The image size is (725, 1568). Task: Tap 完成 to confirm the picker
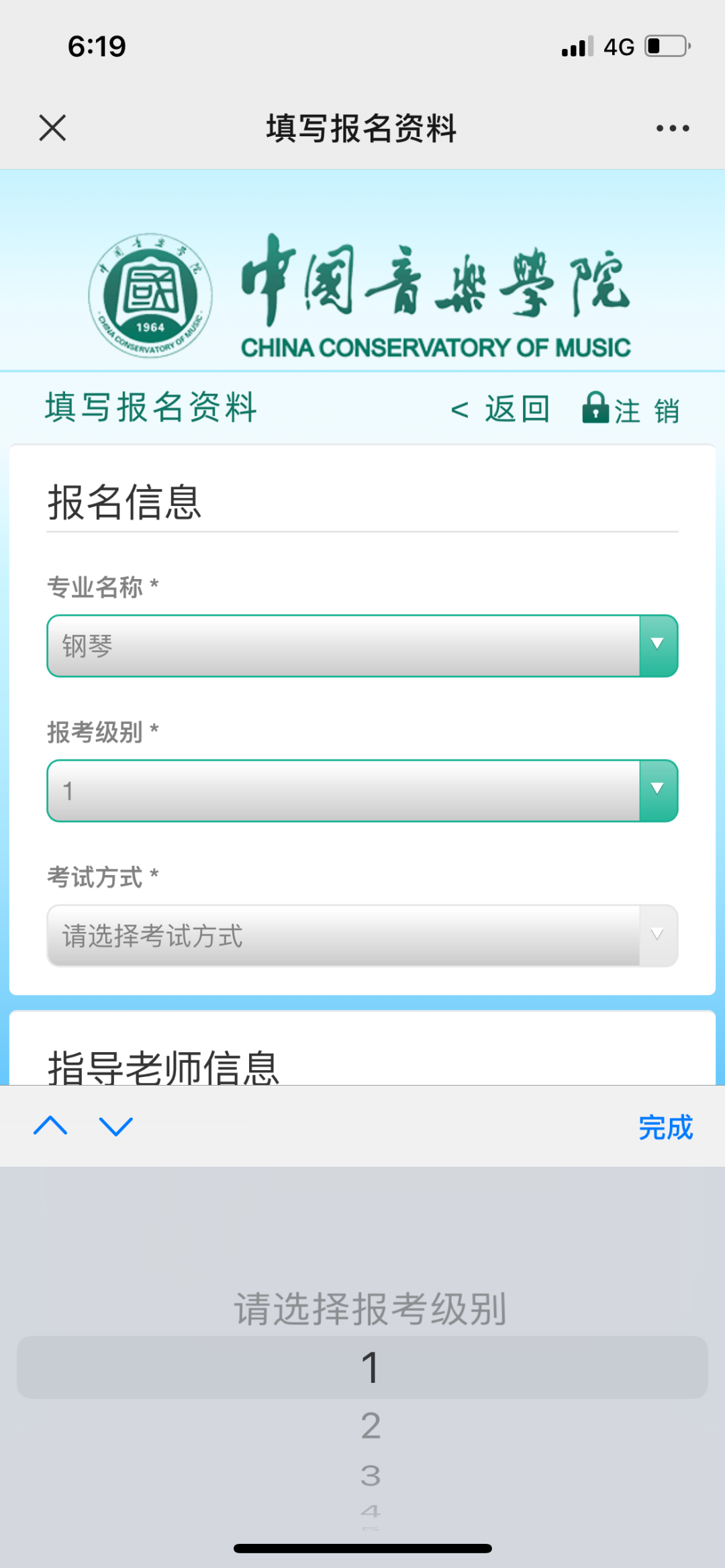pyautogui.click(x=665, y=1127)
